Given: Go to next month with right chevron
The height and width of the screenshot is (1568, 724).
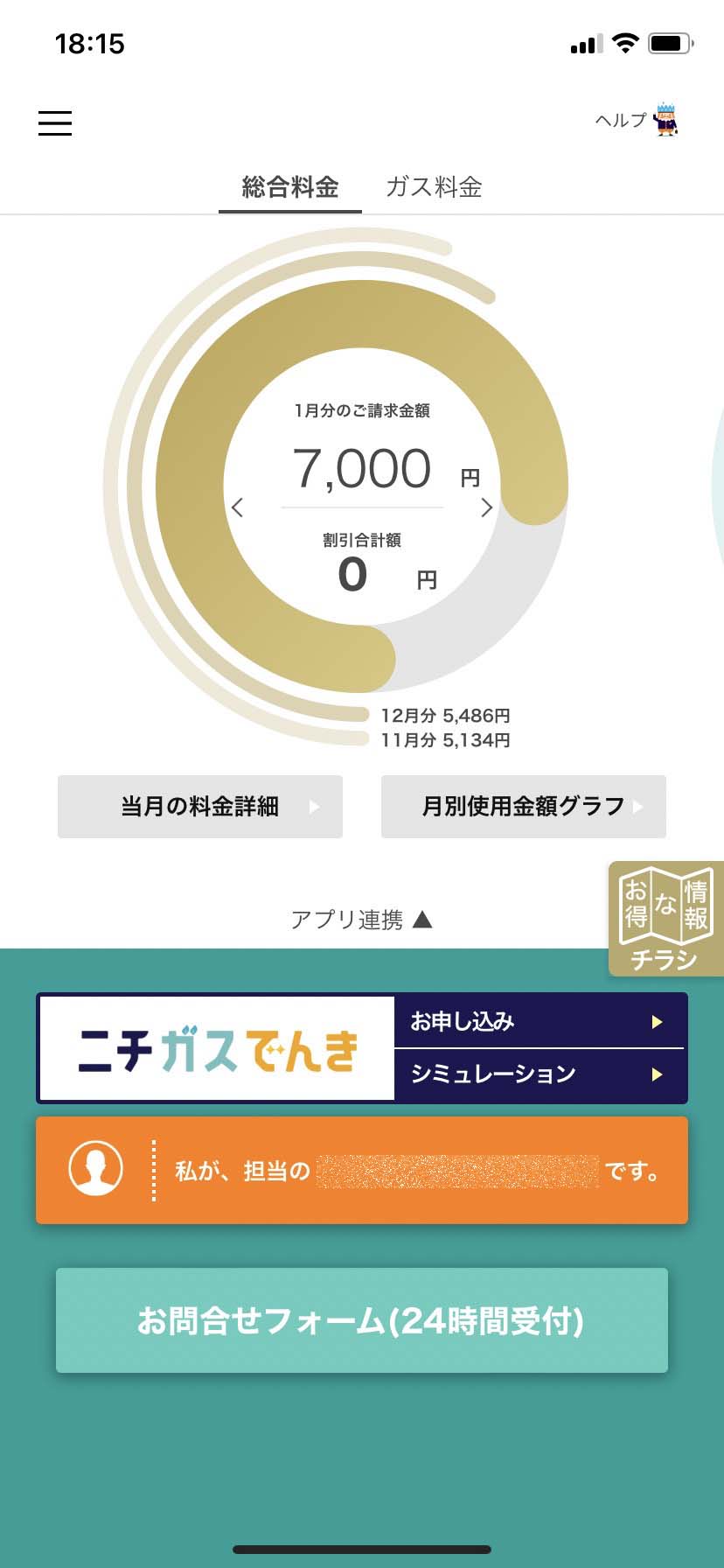Looking at the screenshot, I should click(x=487, y=507).
